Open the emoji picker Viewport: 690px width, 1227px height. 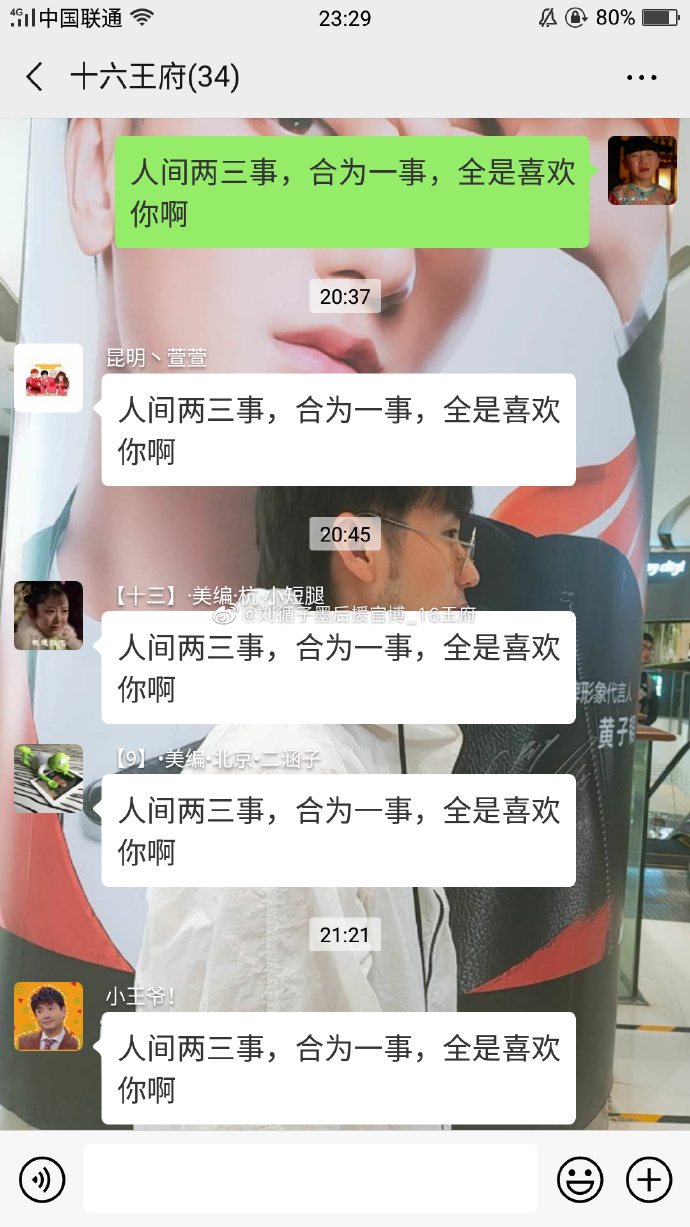coord(580,1180)
